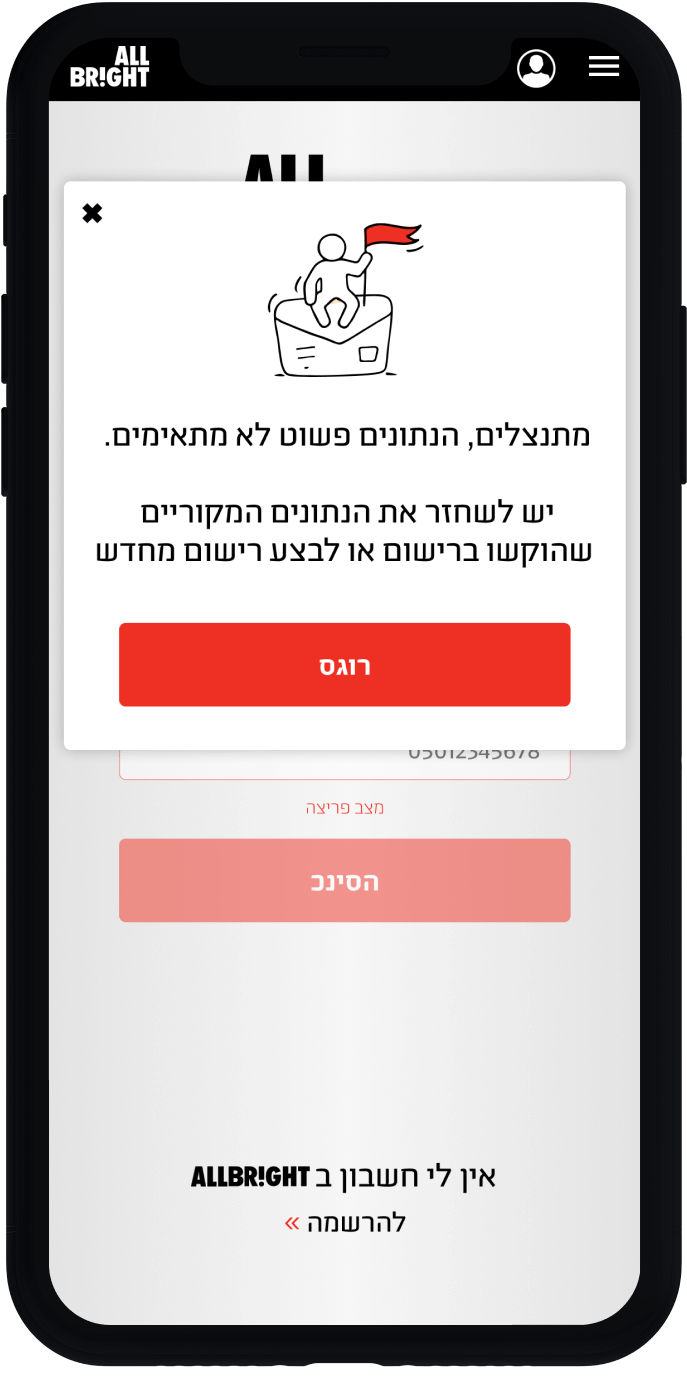Tap the phone number input field

click(x=344, y=764)
